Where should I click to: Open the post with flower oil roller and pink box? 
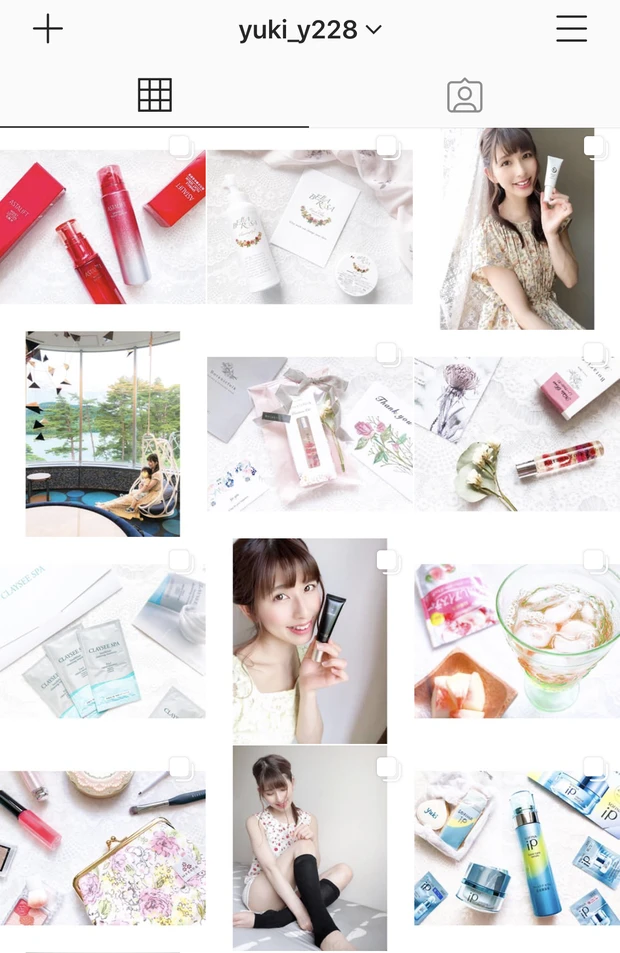pyautogui.click(x=517, y=434)
